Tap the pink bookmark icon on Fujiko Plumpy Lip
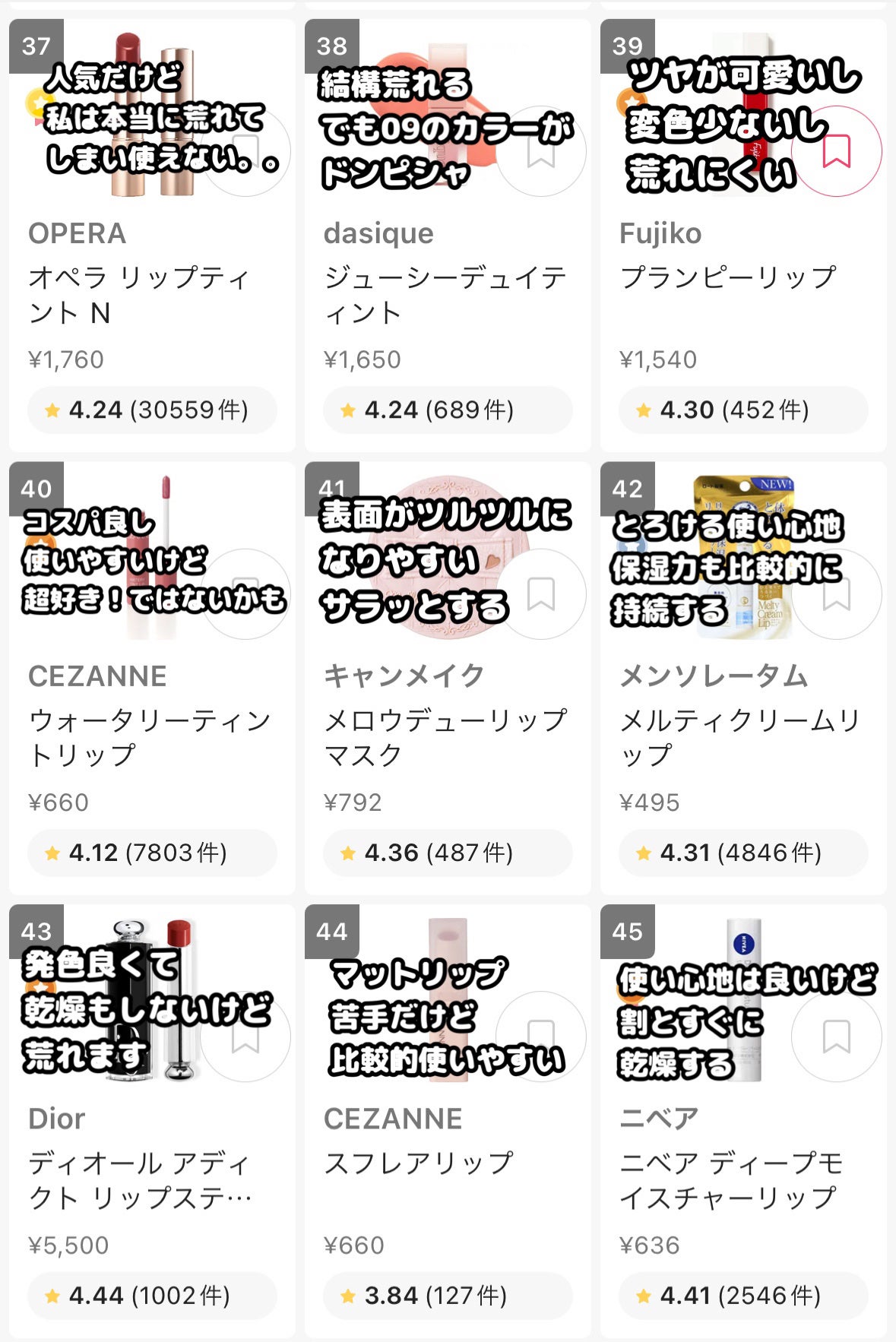This screenshot has width=896, height=1342. point(835,150)
